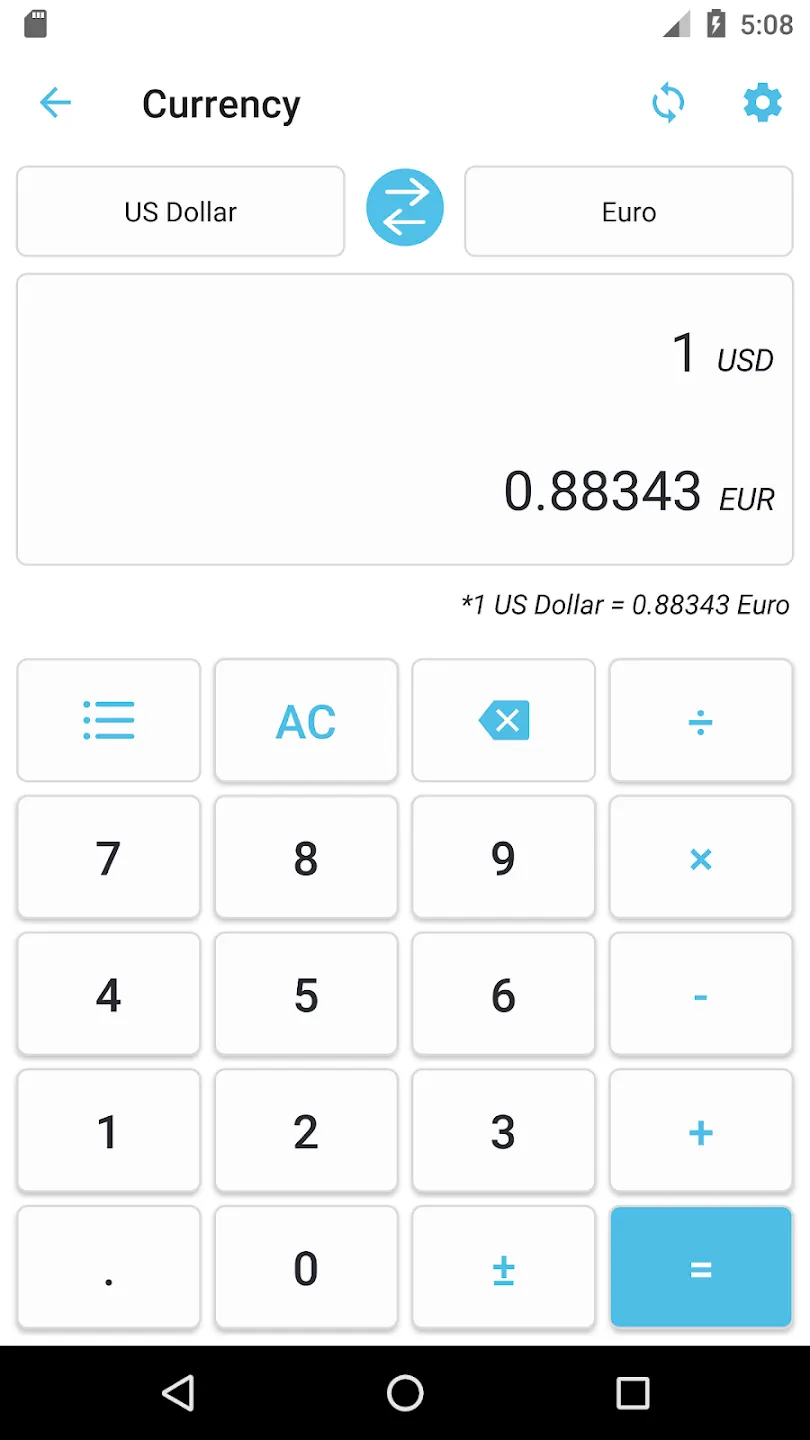Refresh the currency exchange rates
The image size is (810, 1440).
[x=668, y=103]
